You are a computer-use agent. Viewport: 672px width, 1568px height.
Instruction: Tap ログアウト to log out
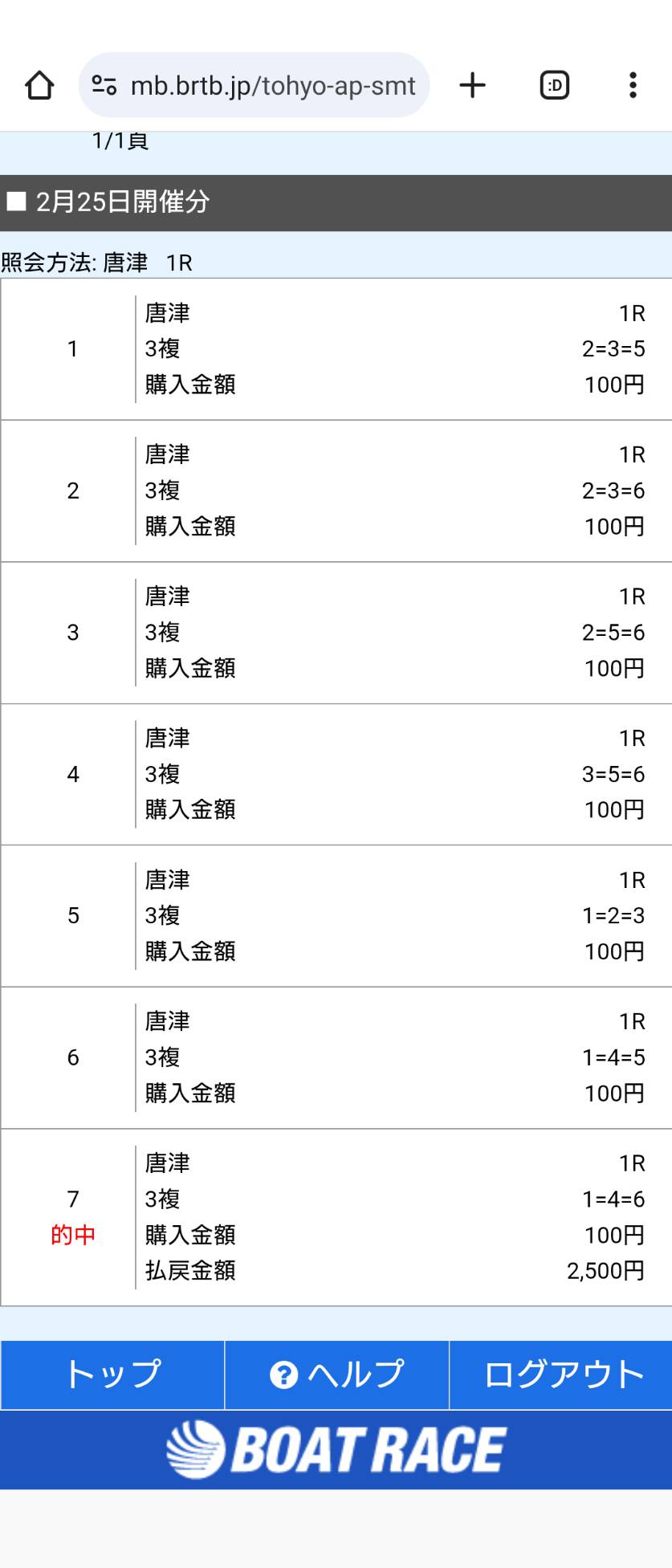click(x=561, y=1375)
